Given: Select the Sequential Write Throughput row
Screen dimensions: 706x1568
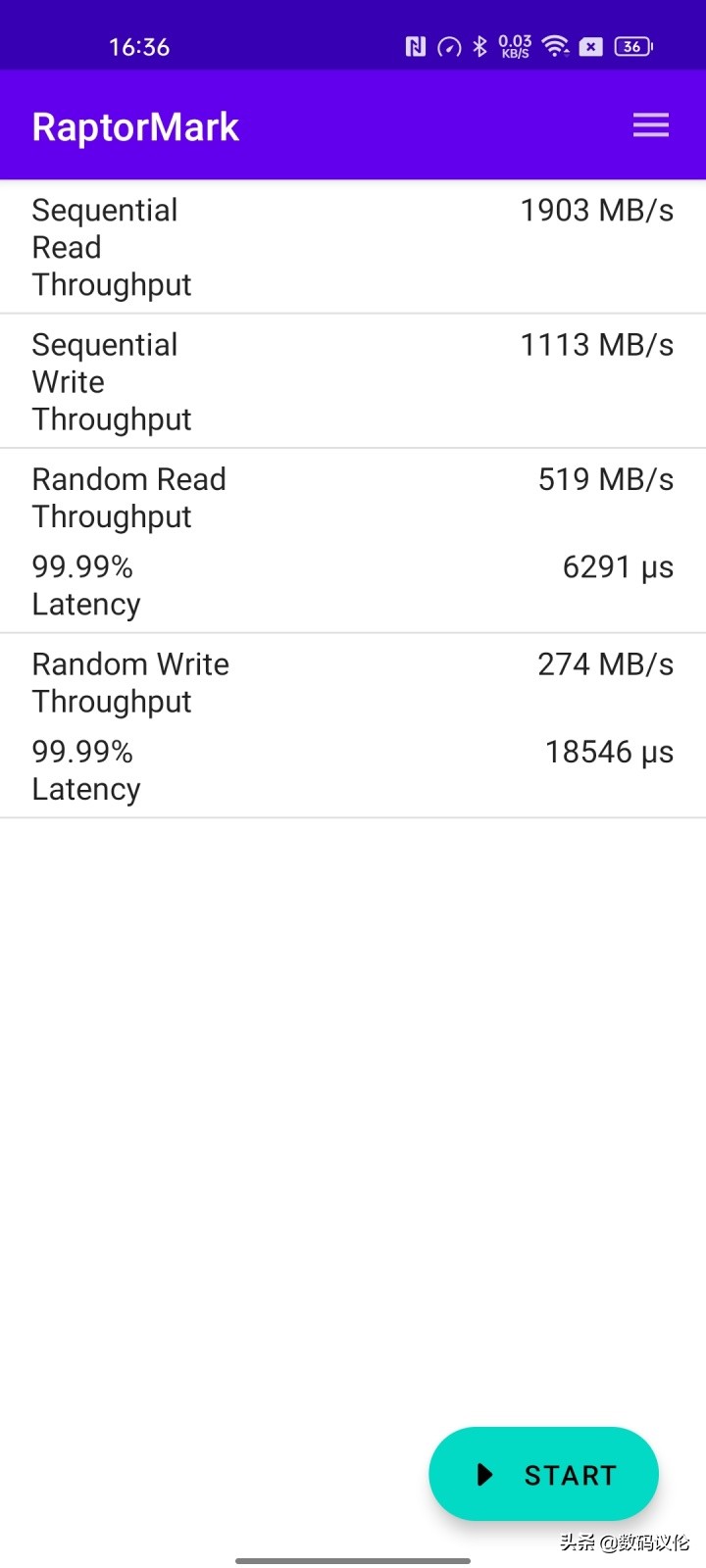Looking at the screenshot, I should click(x=353, y=381).
